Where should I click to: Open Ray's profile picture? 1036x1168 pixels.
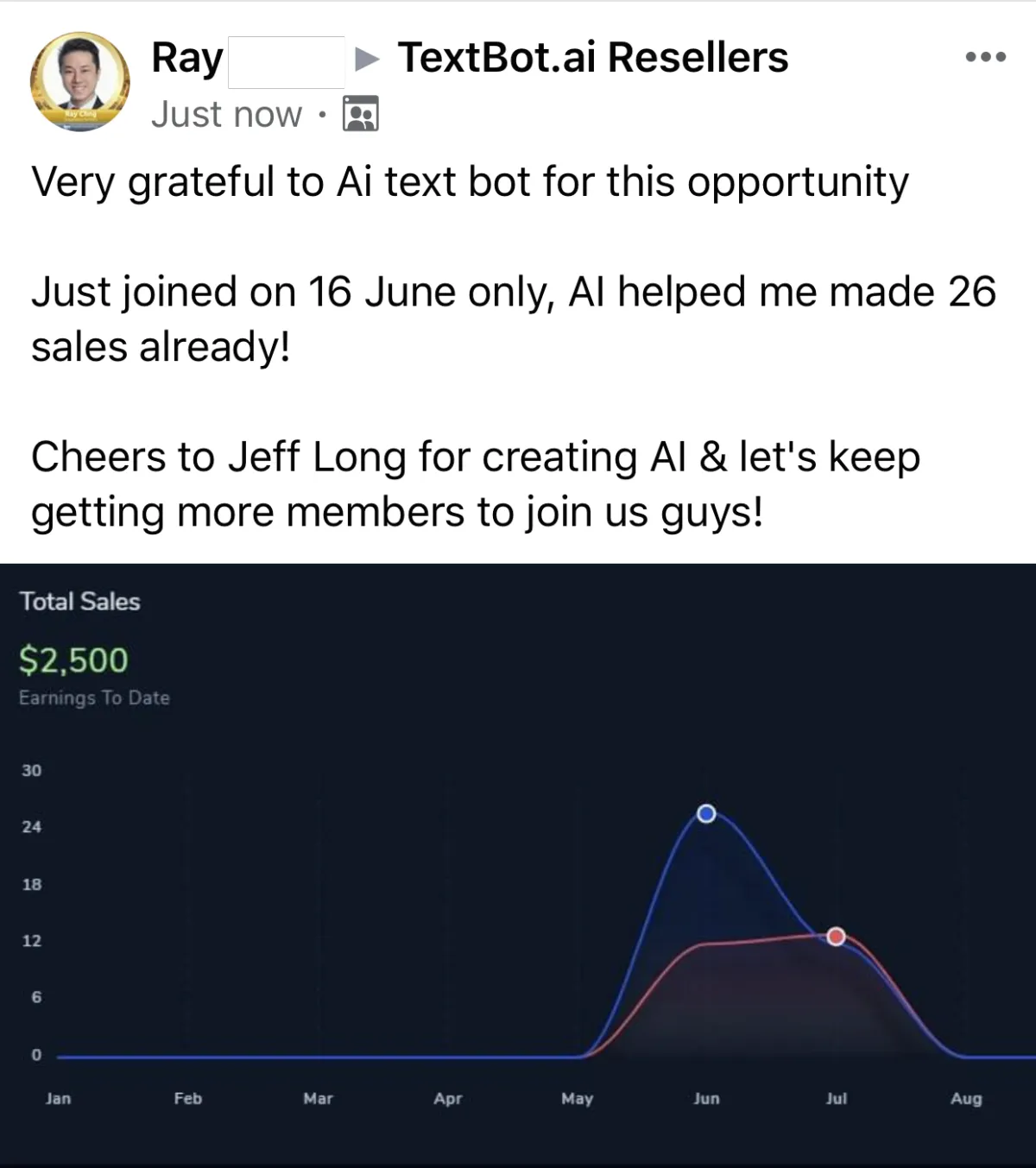point(79,82)
